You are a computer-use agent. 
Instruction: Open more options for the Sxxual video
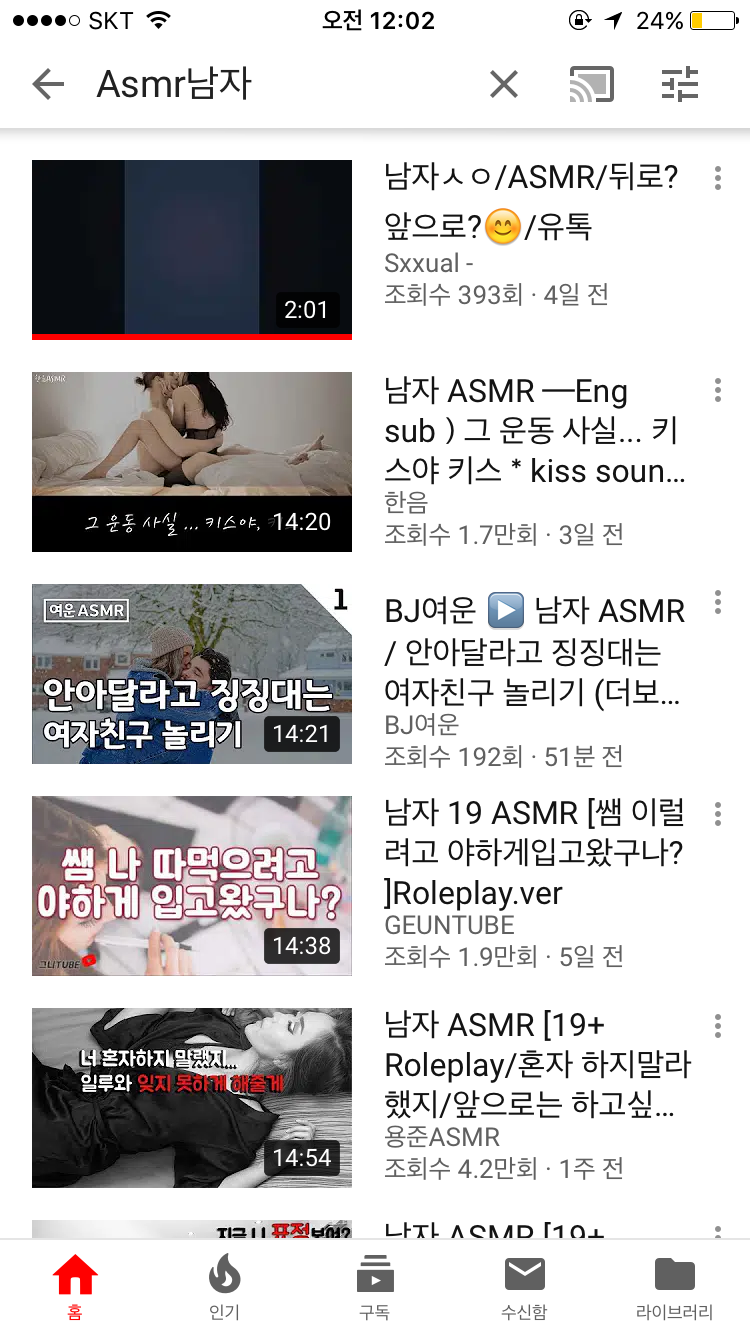(x=718, y=179)
